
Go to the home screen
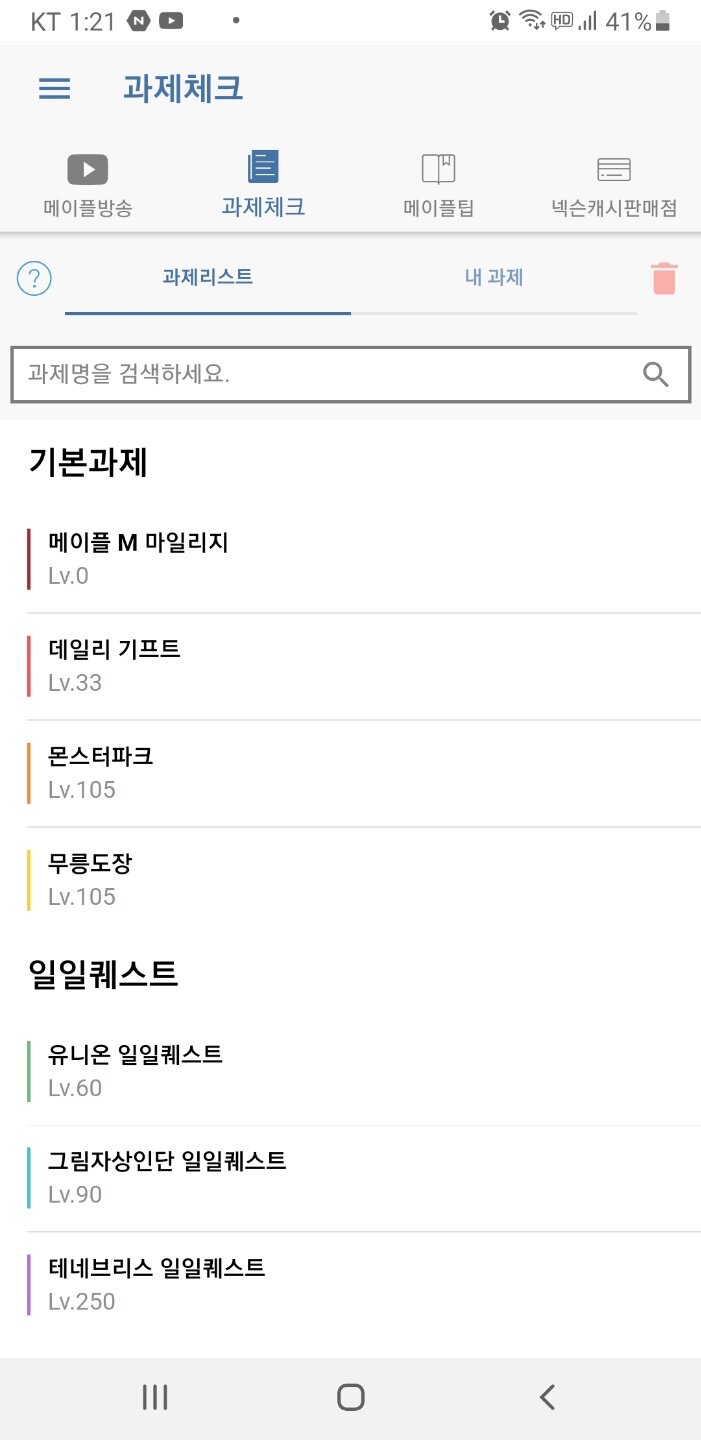click(x=350, y=1397)
